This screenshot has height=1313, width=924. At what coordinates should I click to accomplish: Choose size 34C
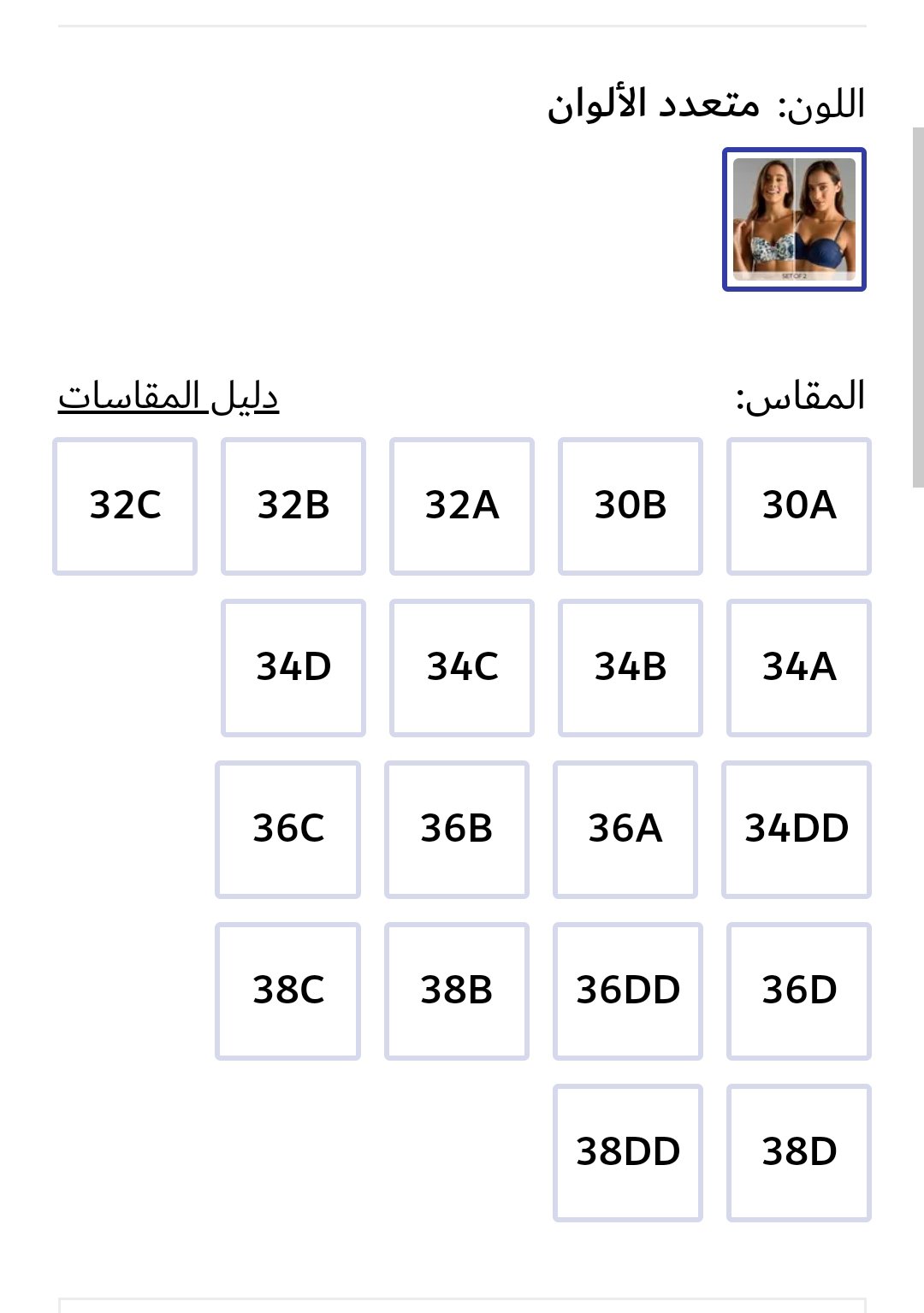point(461,667)
